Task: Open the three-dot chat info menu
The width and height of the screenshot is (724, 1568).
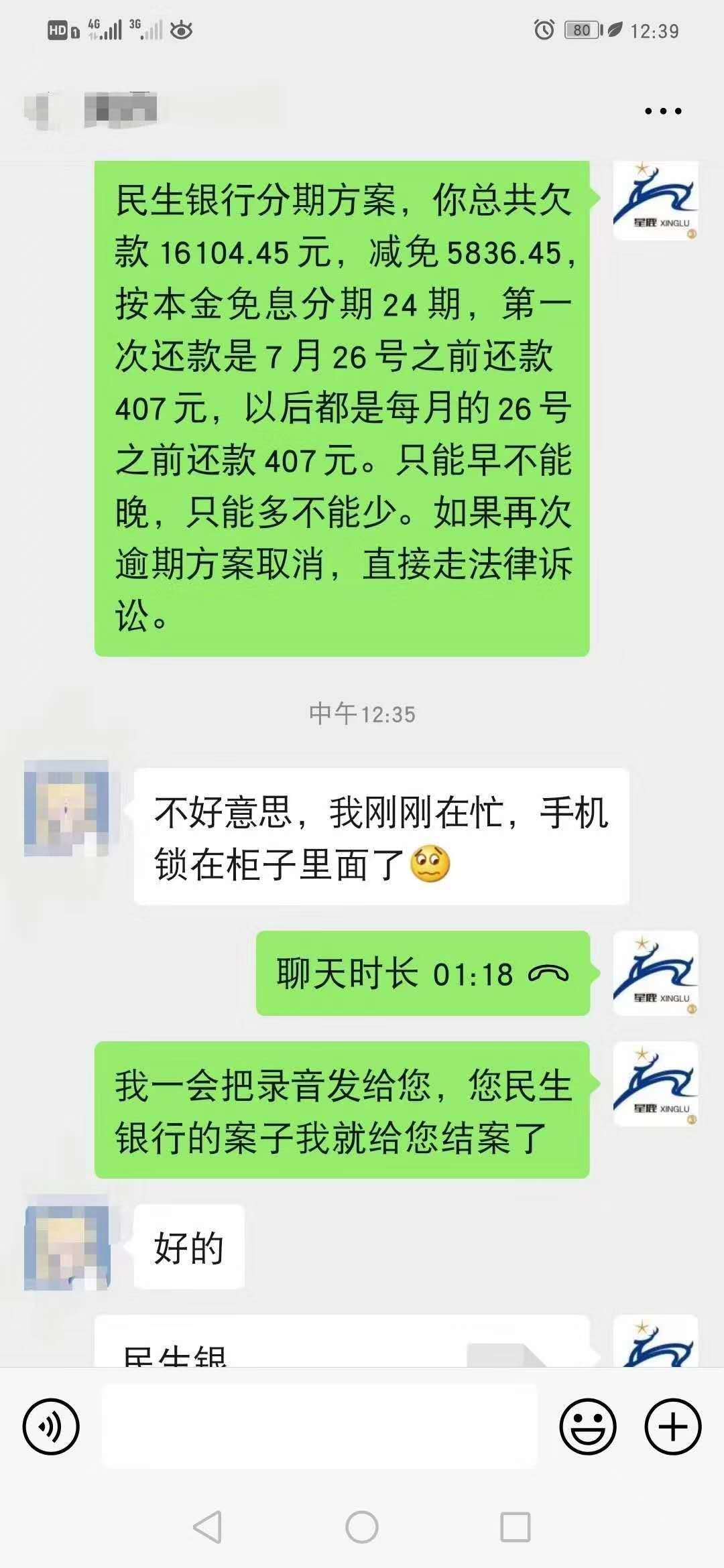Action: (x=663, y=111)
